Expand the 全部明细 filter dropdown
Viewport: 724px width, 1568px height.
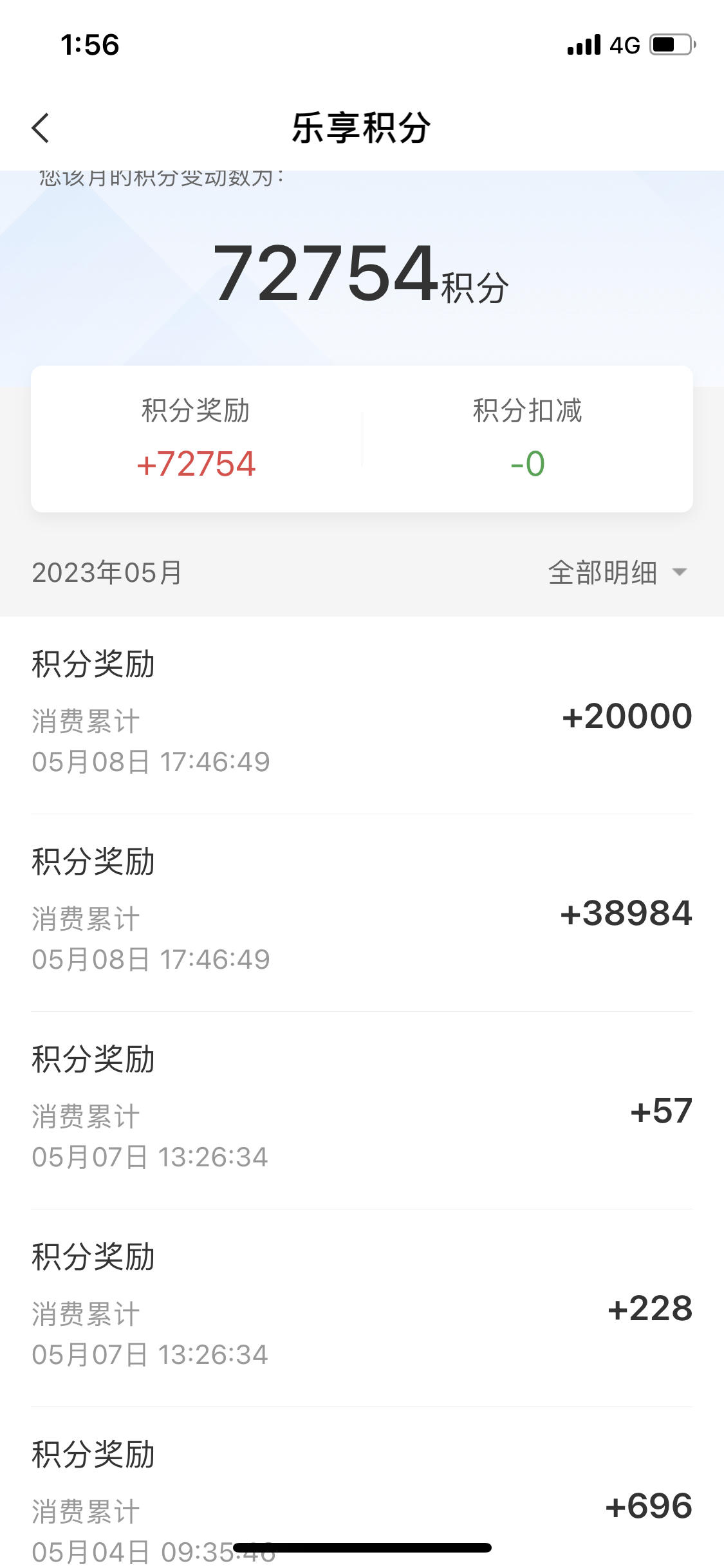point(617,572)
